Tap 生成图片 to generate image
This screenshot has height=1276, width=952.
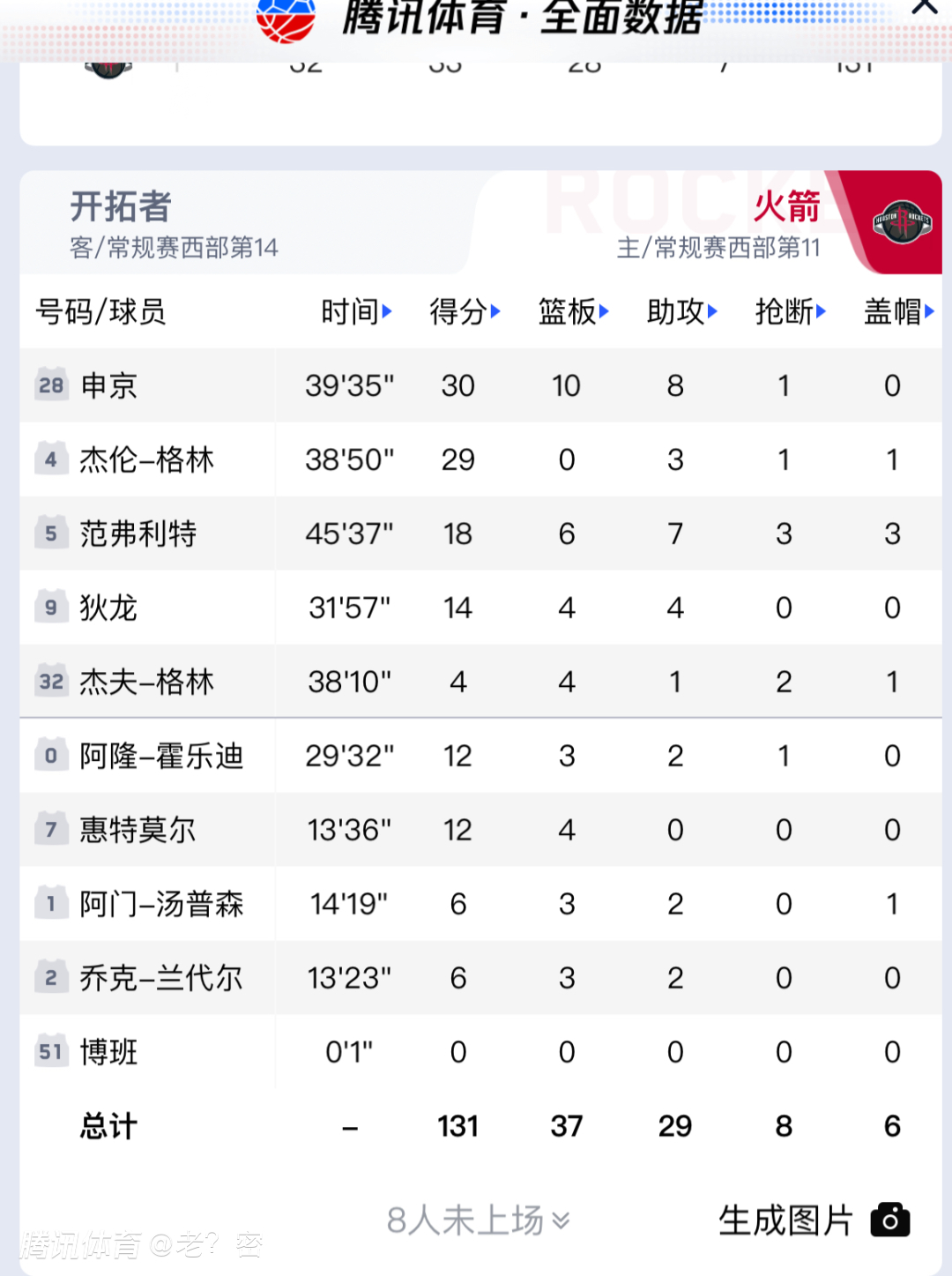813,1221
